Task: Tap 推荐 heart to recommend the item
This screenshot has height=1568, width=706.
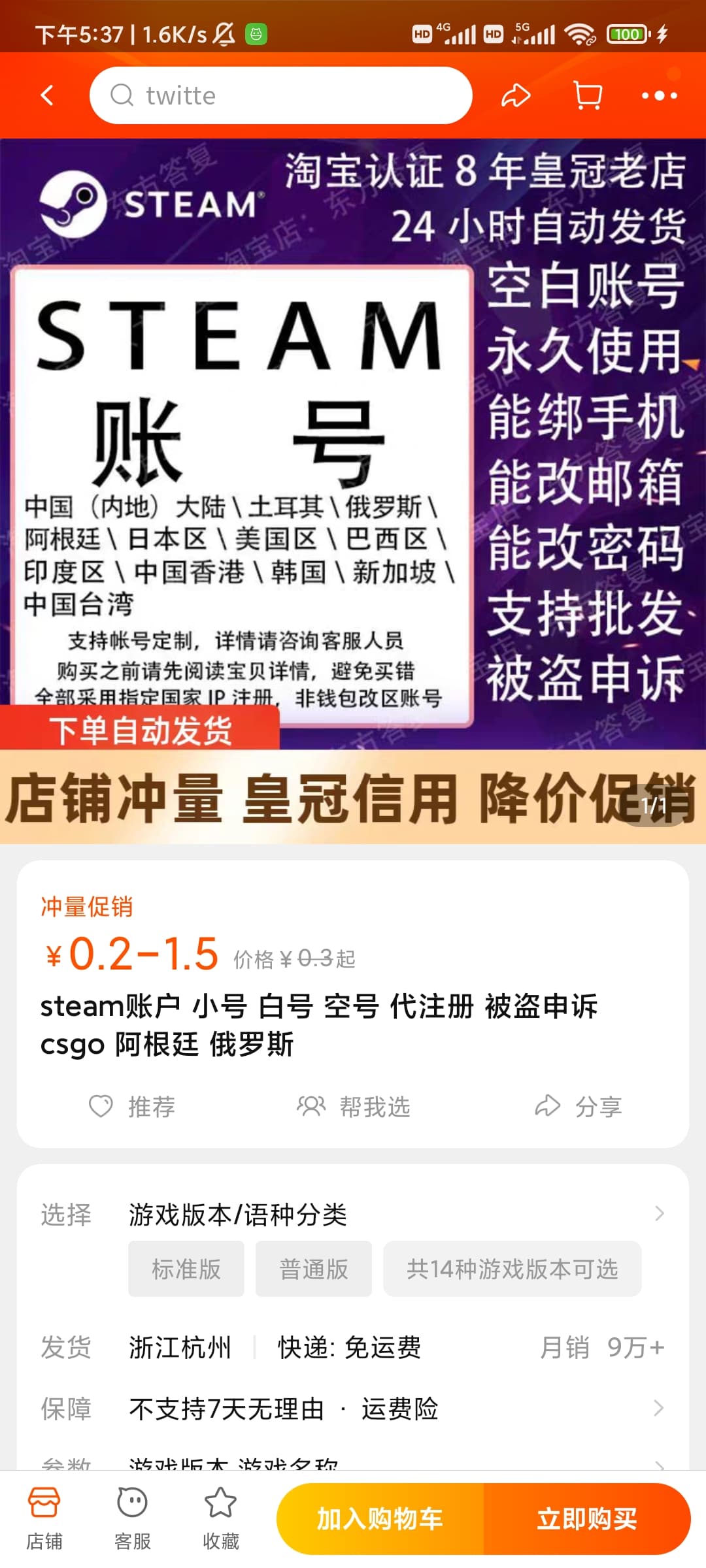Action: (x=132, y=1106)
